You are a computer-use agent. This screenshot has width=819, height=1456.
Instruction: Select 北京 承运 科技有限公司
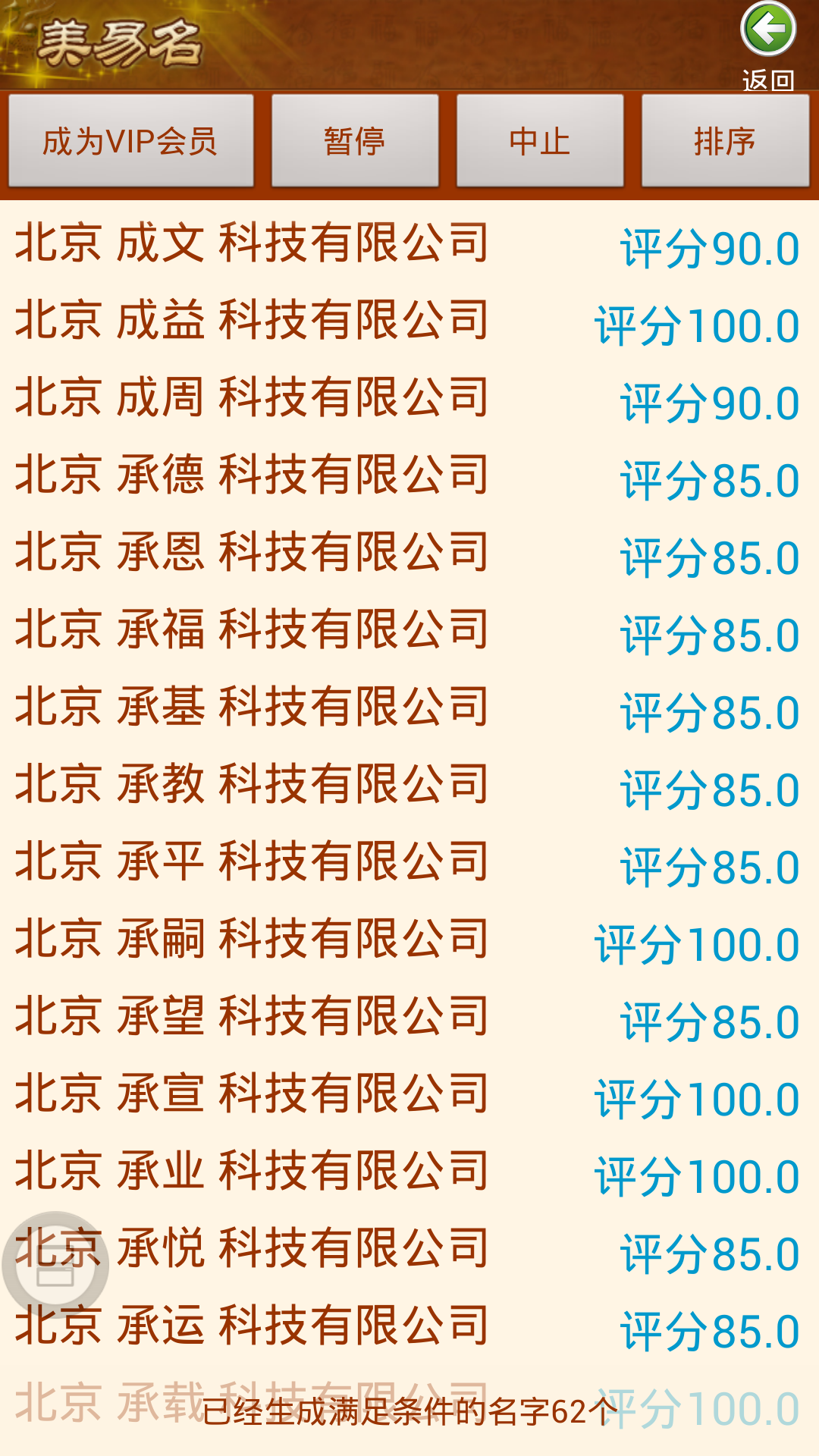[252, 1327]
